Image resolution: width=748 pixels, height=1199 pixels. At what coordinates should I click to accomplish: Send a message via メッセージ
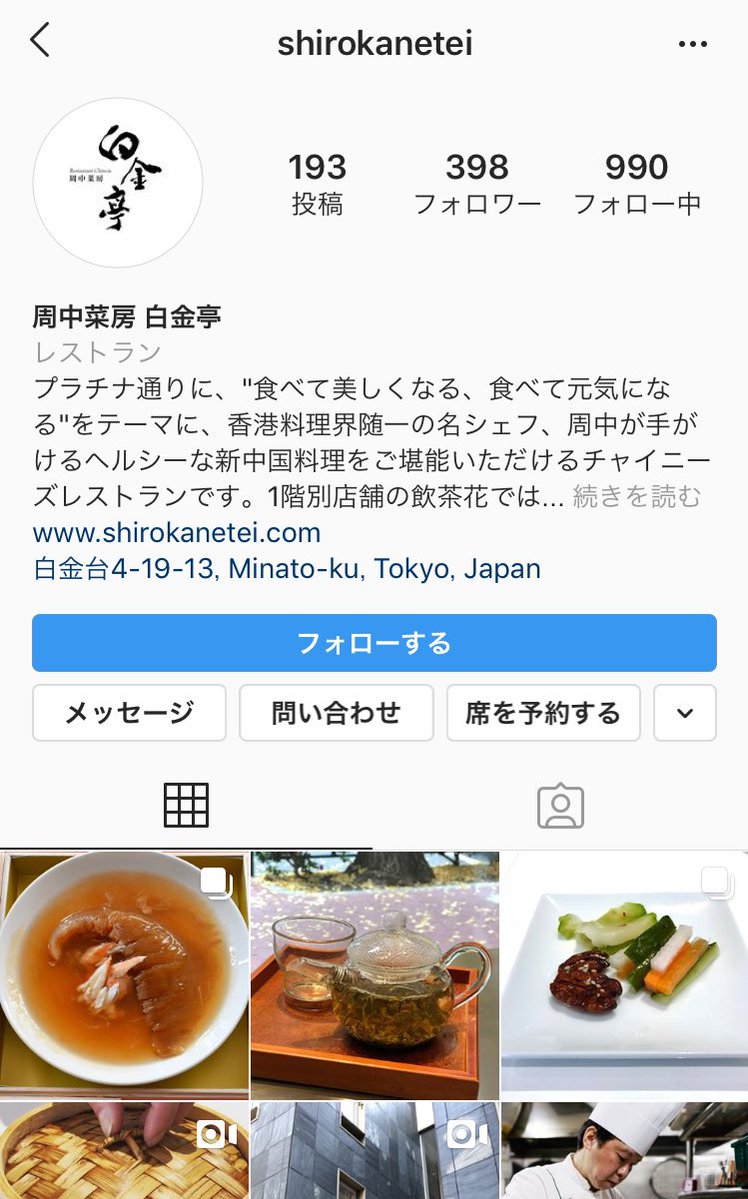129,713
